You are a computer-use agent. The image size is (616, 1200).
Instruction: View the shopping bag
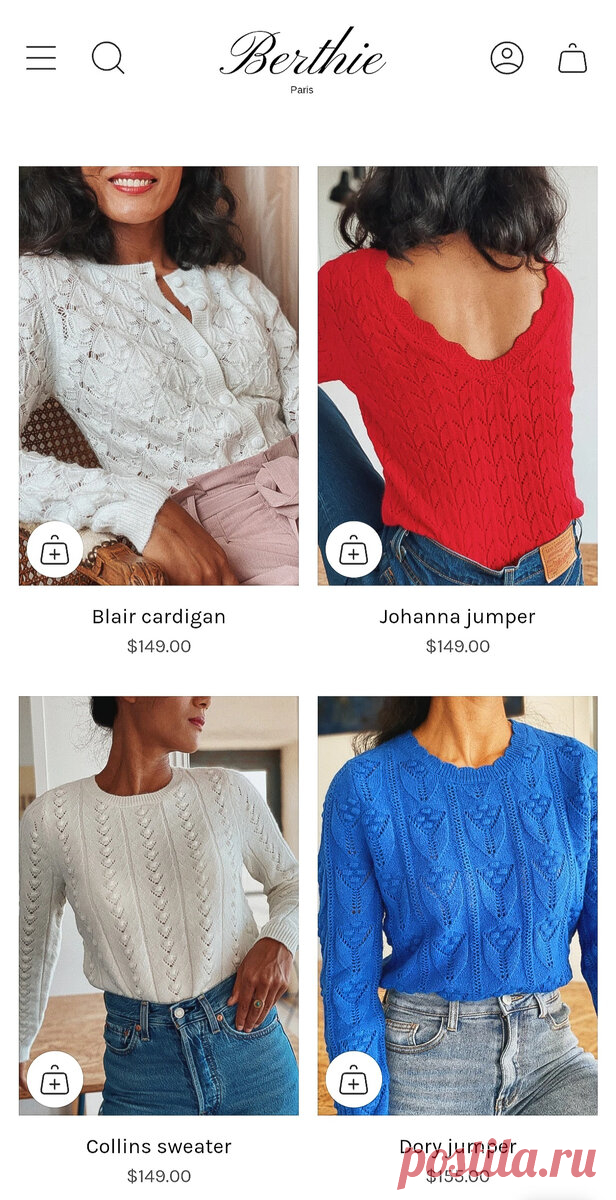572,58
